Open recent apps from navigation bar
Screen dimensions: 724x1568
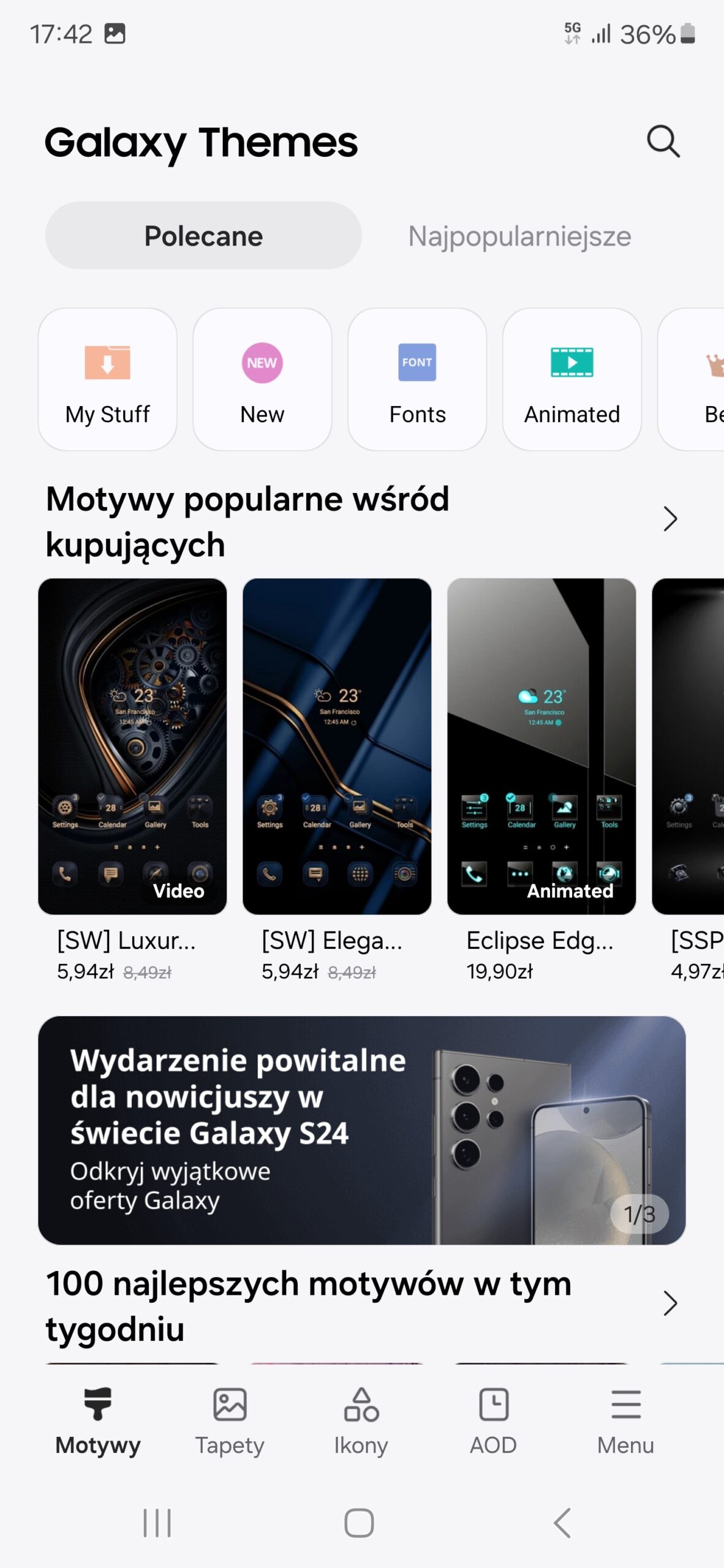[157, 1523]
